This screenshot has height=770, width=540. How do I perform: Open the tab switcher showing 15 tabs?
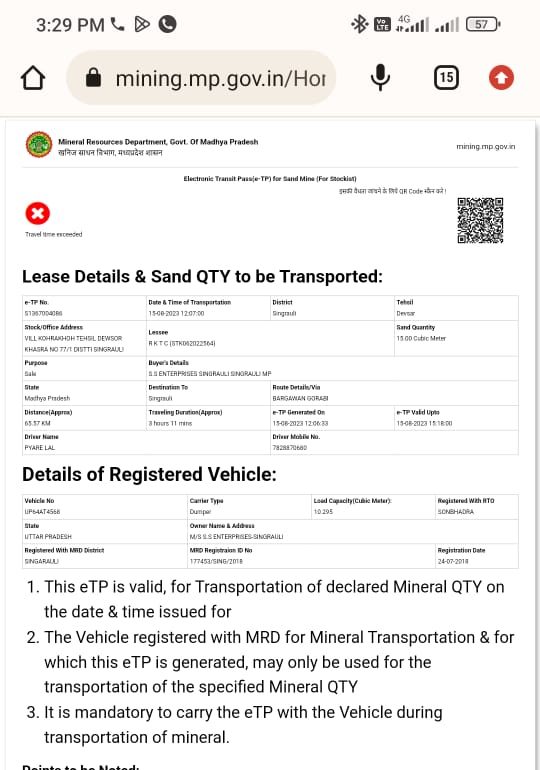[446, 78]
